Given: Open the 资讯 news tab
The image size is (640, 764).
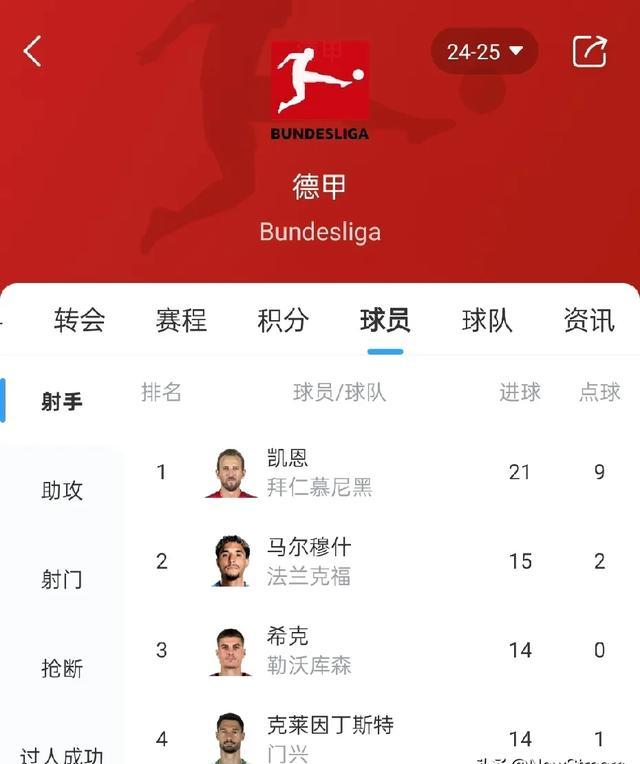Looking at the screenshot, I should 589,320.
